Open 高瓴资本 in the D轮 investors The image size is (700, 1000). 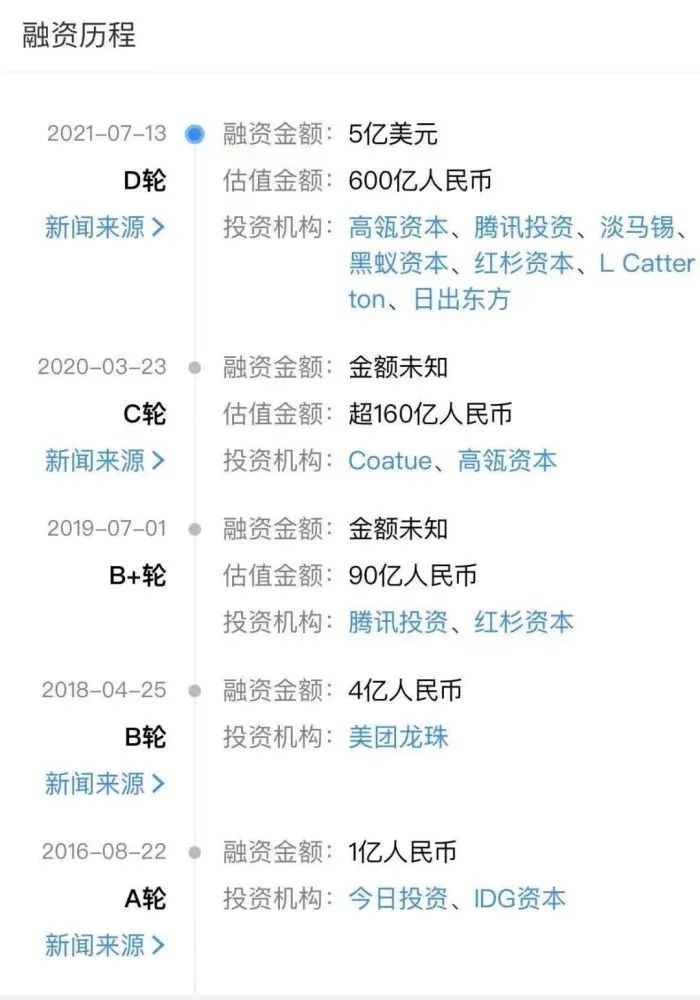pos(398,228)
